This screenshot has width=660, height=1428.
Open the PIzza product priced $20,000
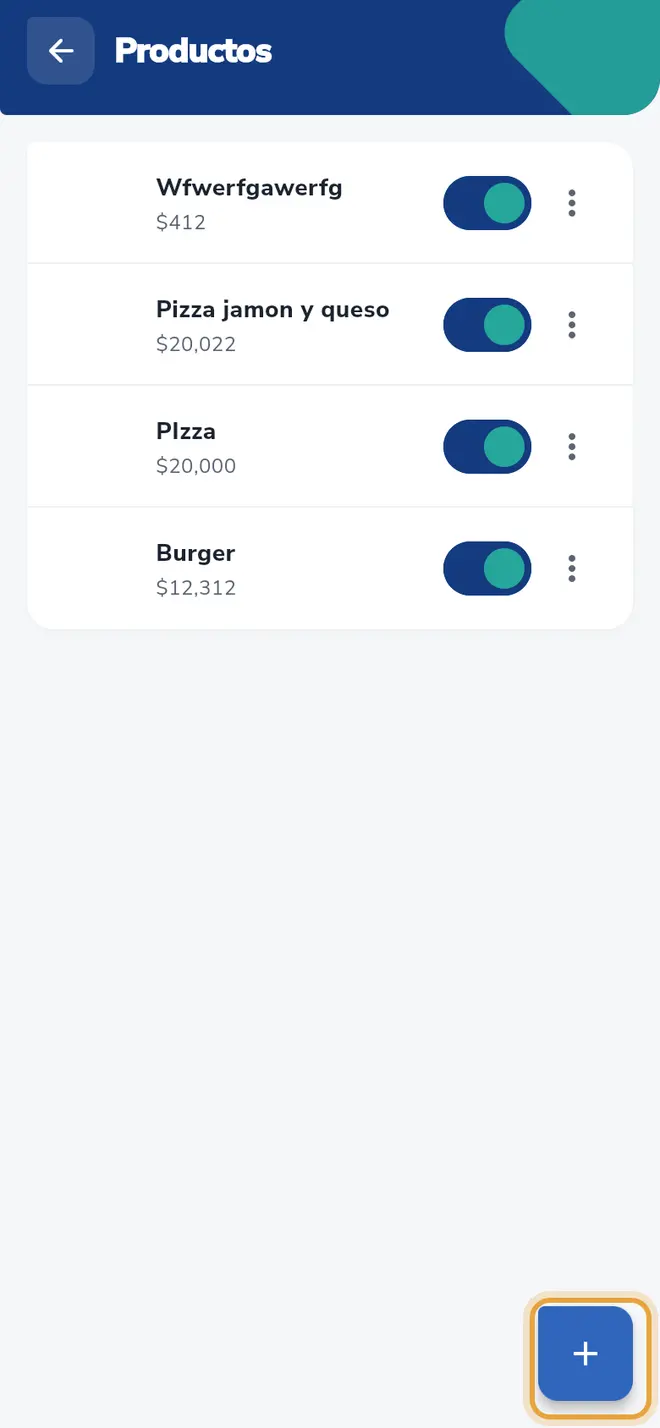330,447
